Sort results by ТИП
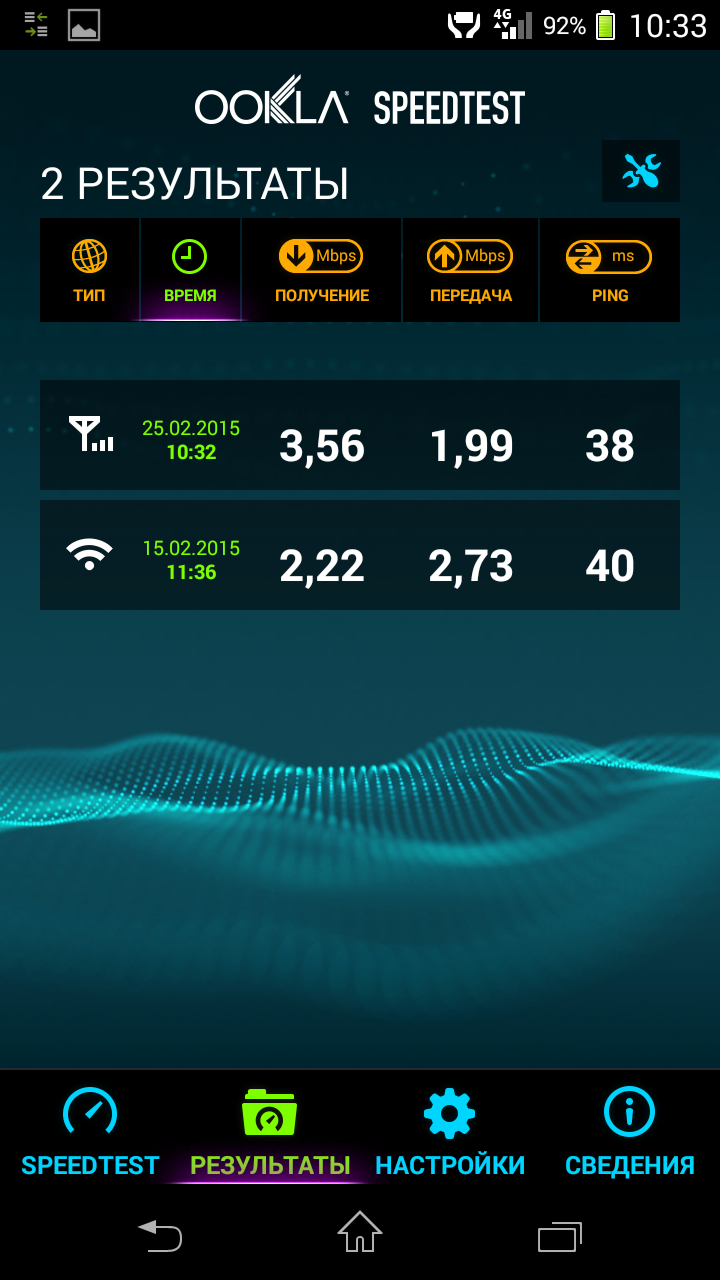 click(x=89, y=270)
